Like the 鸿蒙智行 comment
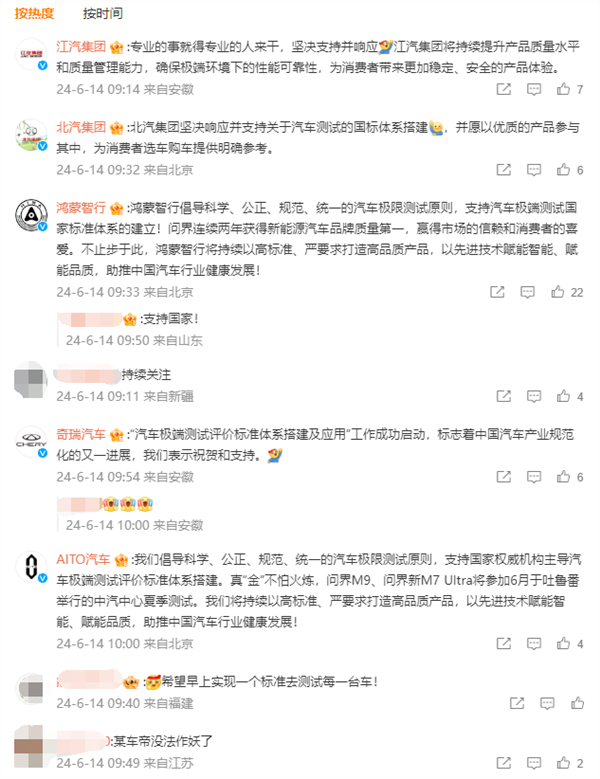Viewport: 600px width, 779px height. tap(560, 292)
